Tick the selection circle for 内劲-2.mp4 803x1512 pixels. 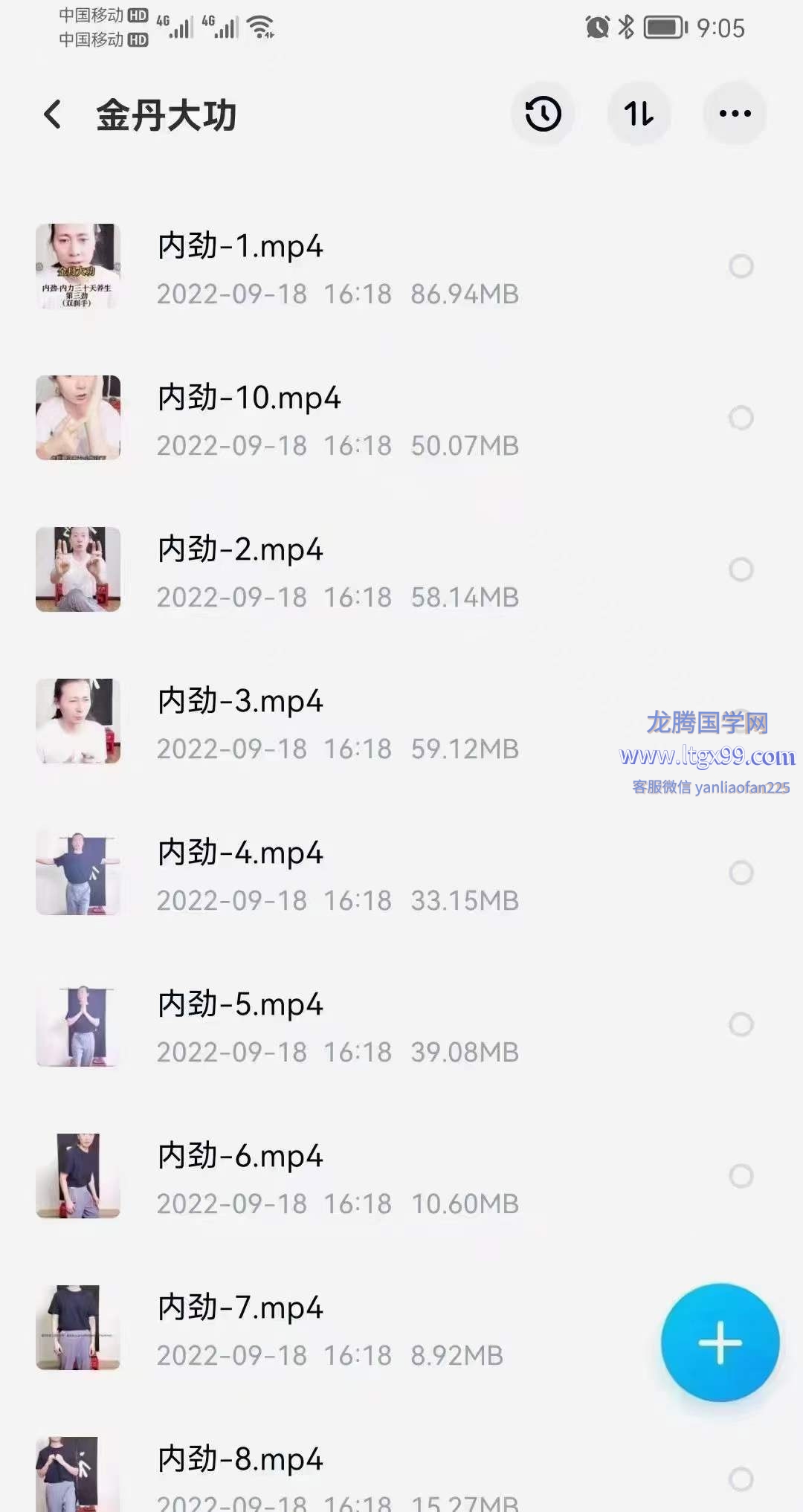pos(741,569)
